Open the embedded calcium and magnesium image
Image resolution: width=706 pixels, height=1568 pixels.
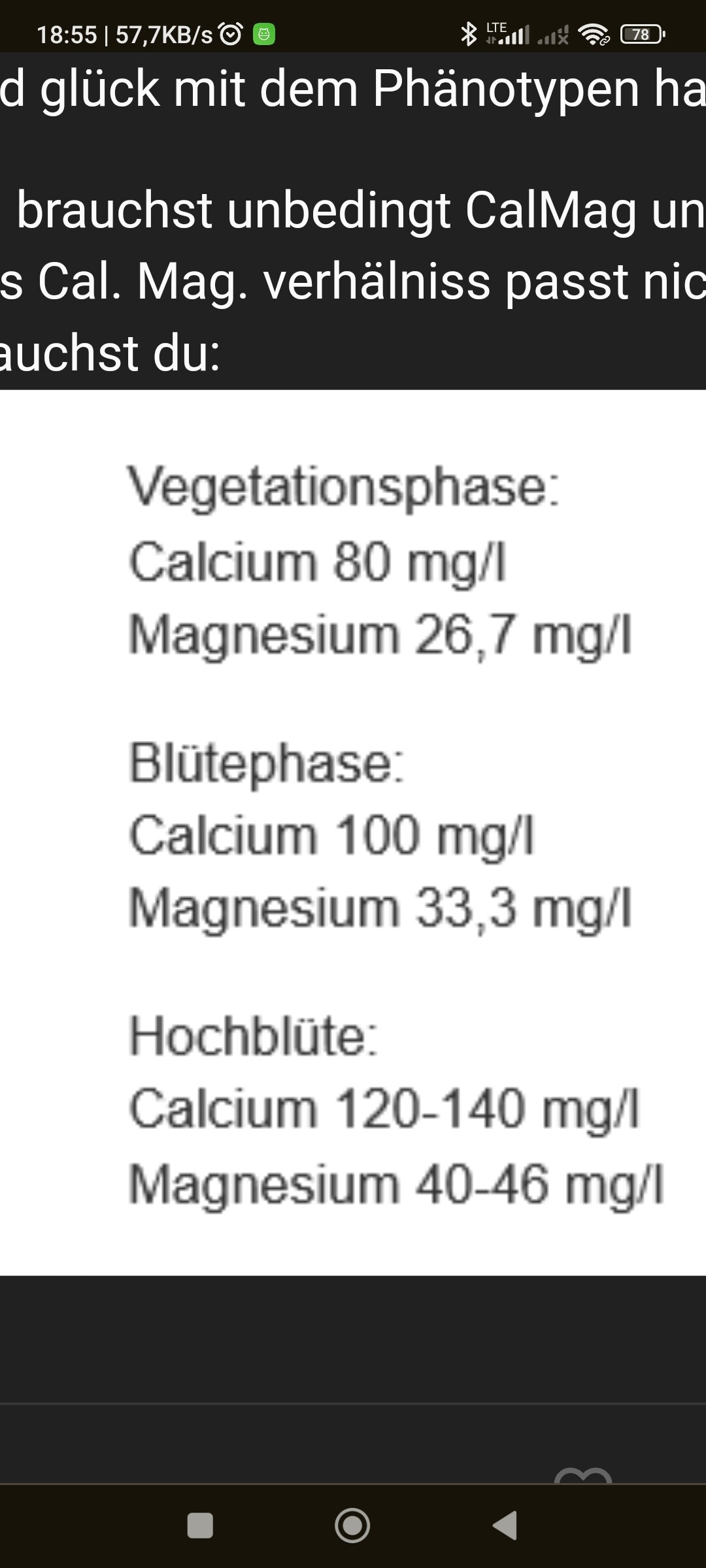coord(353,832)
